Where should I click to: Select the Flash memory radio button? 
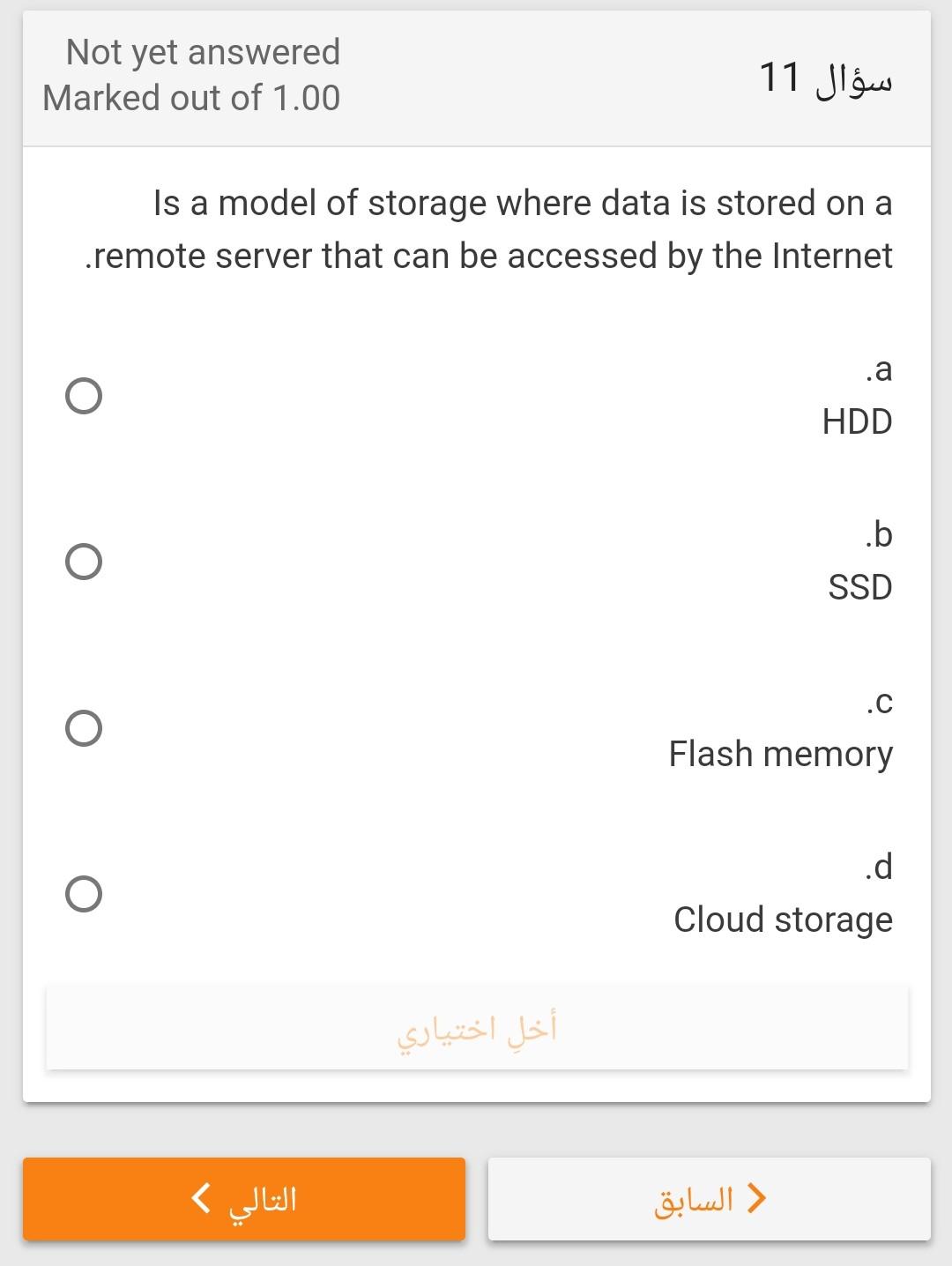click(84, 727)
